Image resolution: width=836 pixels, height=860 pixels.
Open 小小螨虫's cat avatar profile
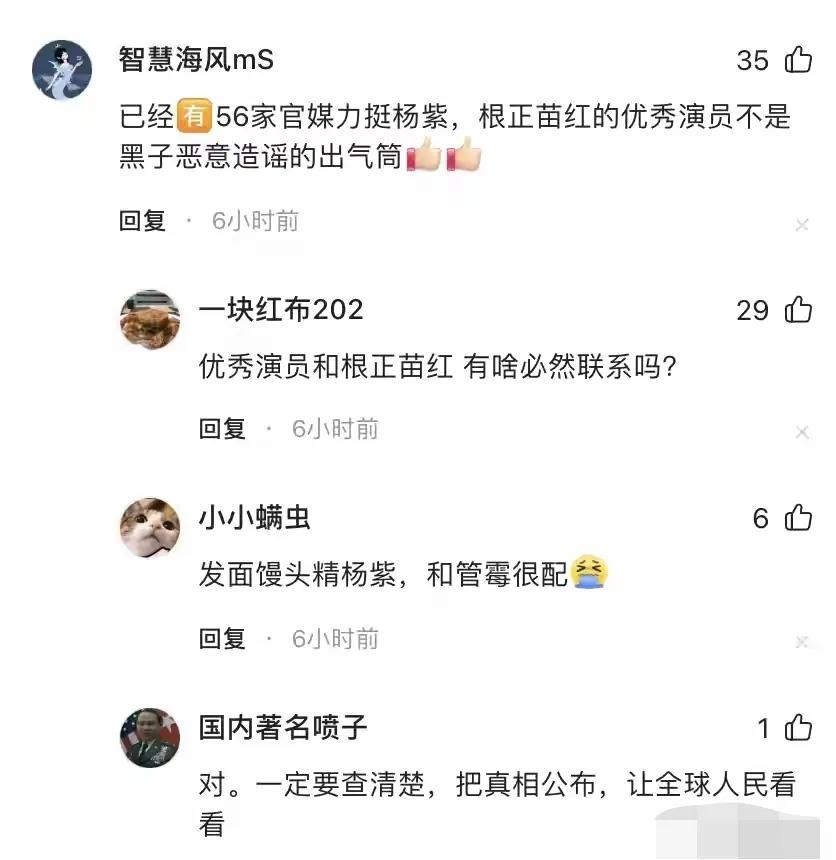(x=150, y=527)
